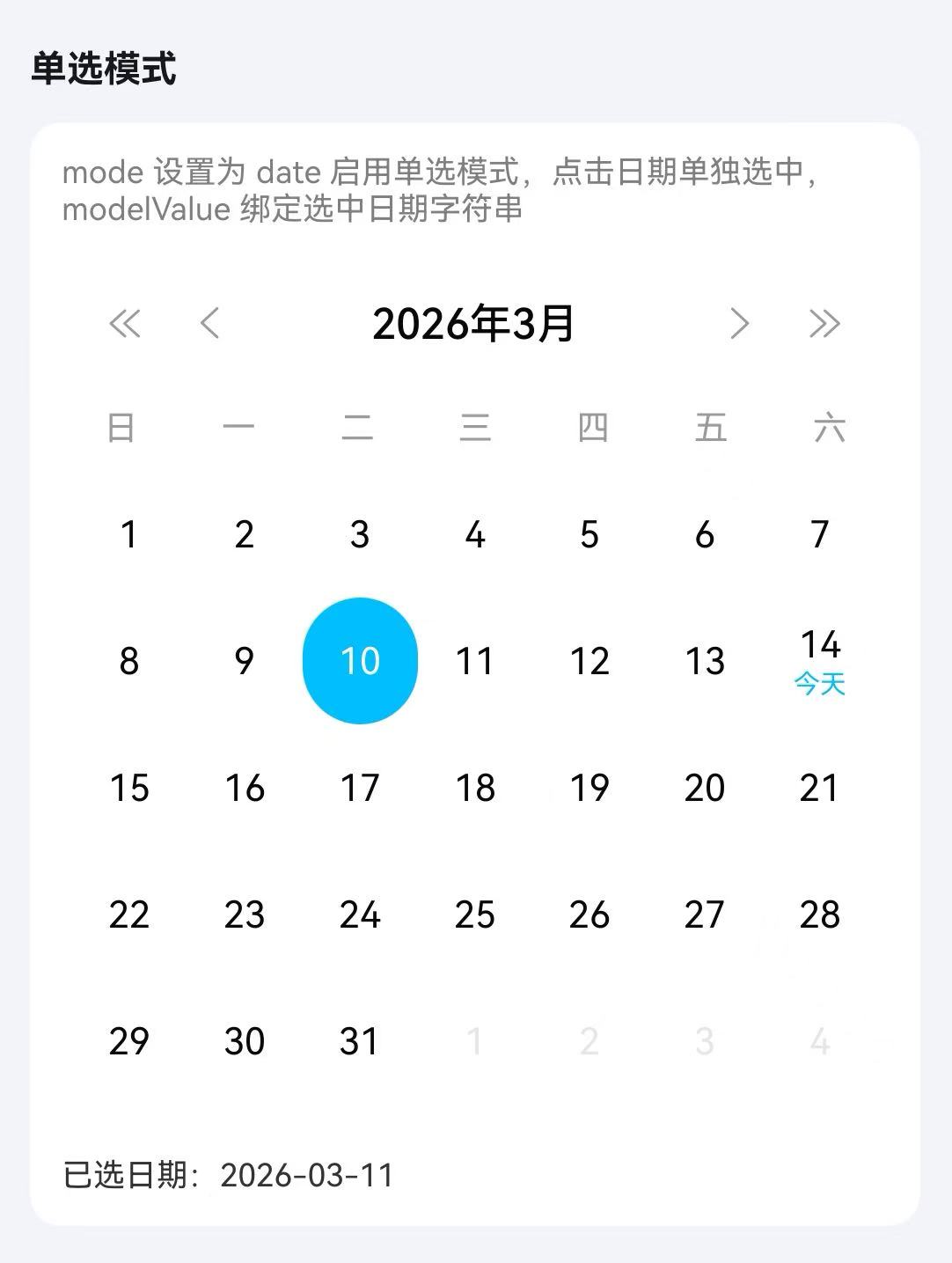
Task: Click the 已选日期 2026-03-11 text
Action: (229, 1173)
